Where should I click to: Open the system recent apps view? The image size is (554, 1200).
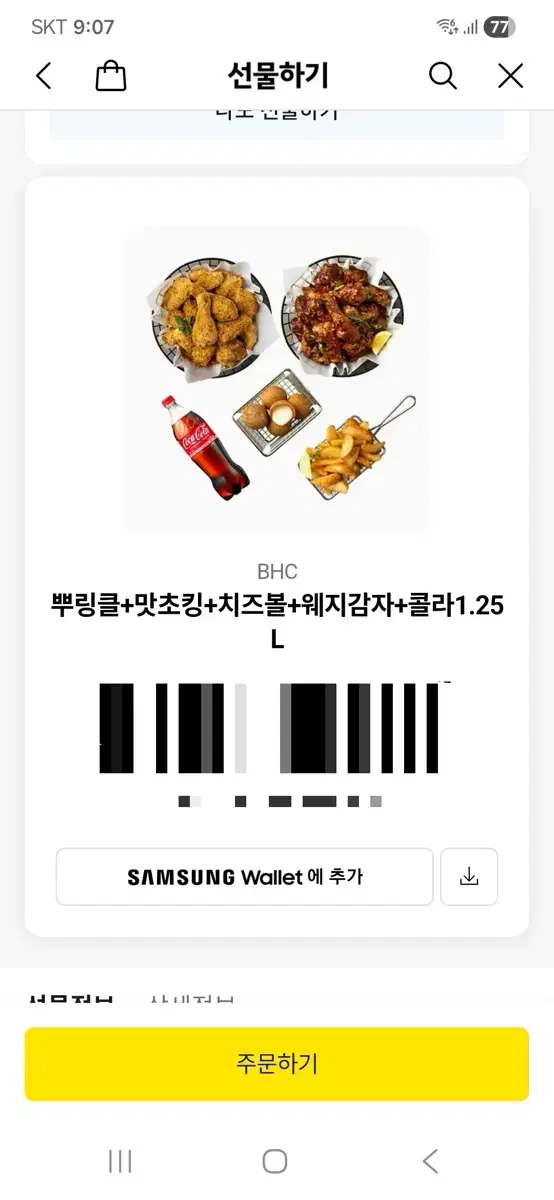click(120, 1161)
